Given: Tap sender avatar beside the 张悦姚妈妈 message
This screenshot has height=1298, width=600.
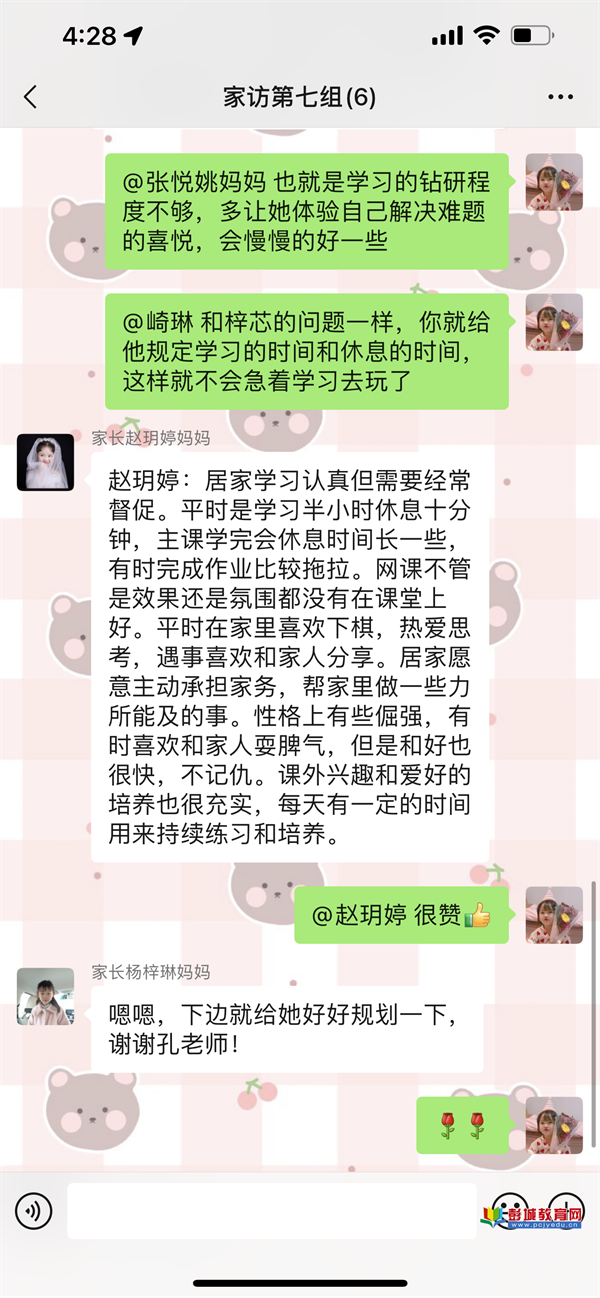Looking at the screenshot, I should [554, 182].
